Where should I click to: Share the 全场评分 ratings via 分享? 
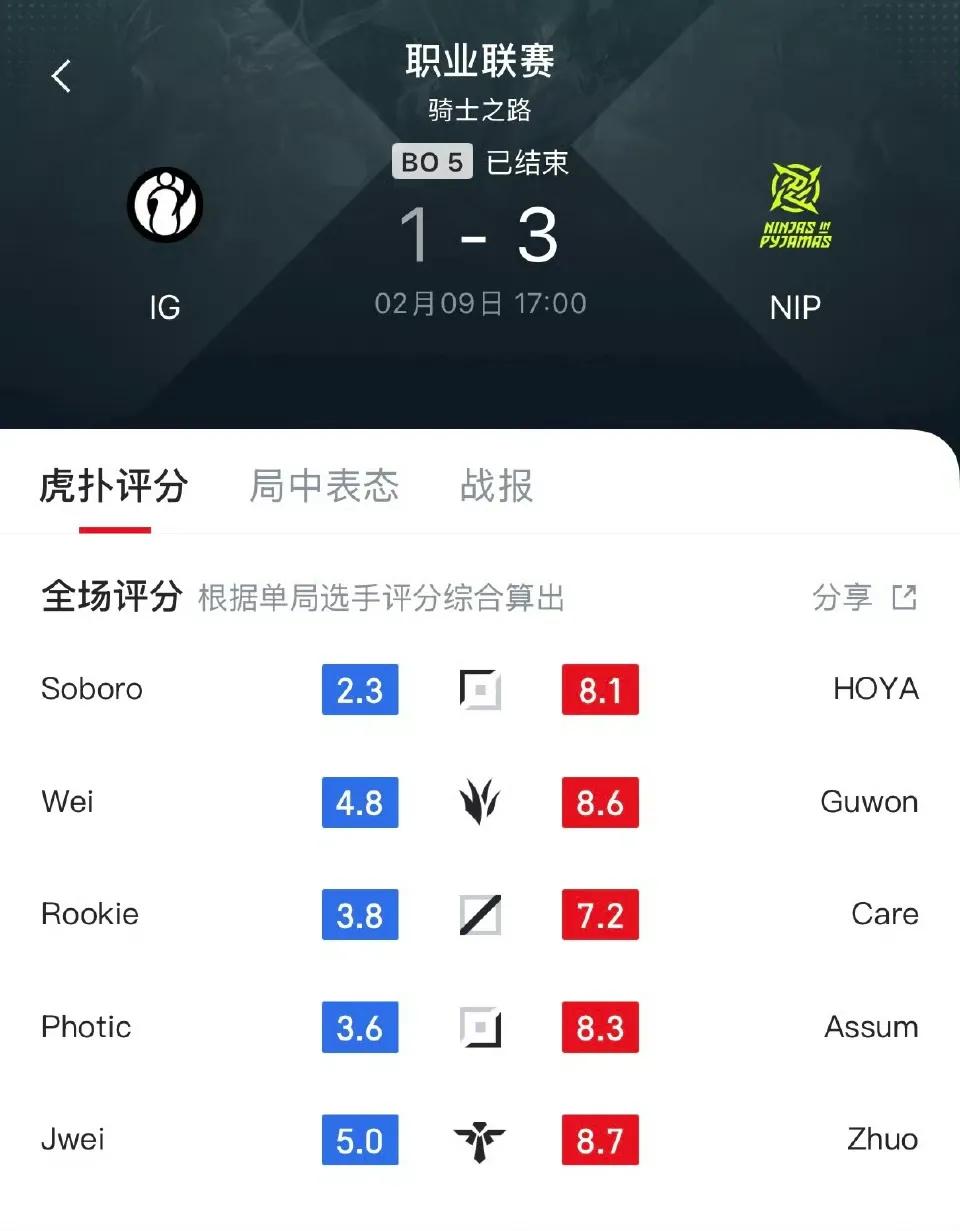point(864,598)
